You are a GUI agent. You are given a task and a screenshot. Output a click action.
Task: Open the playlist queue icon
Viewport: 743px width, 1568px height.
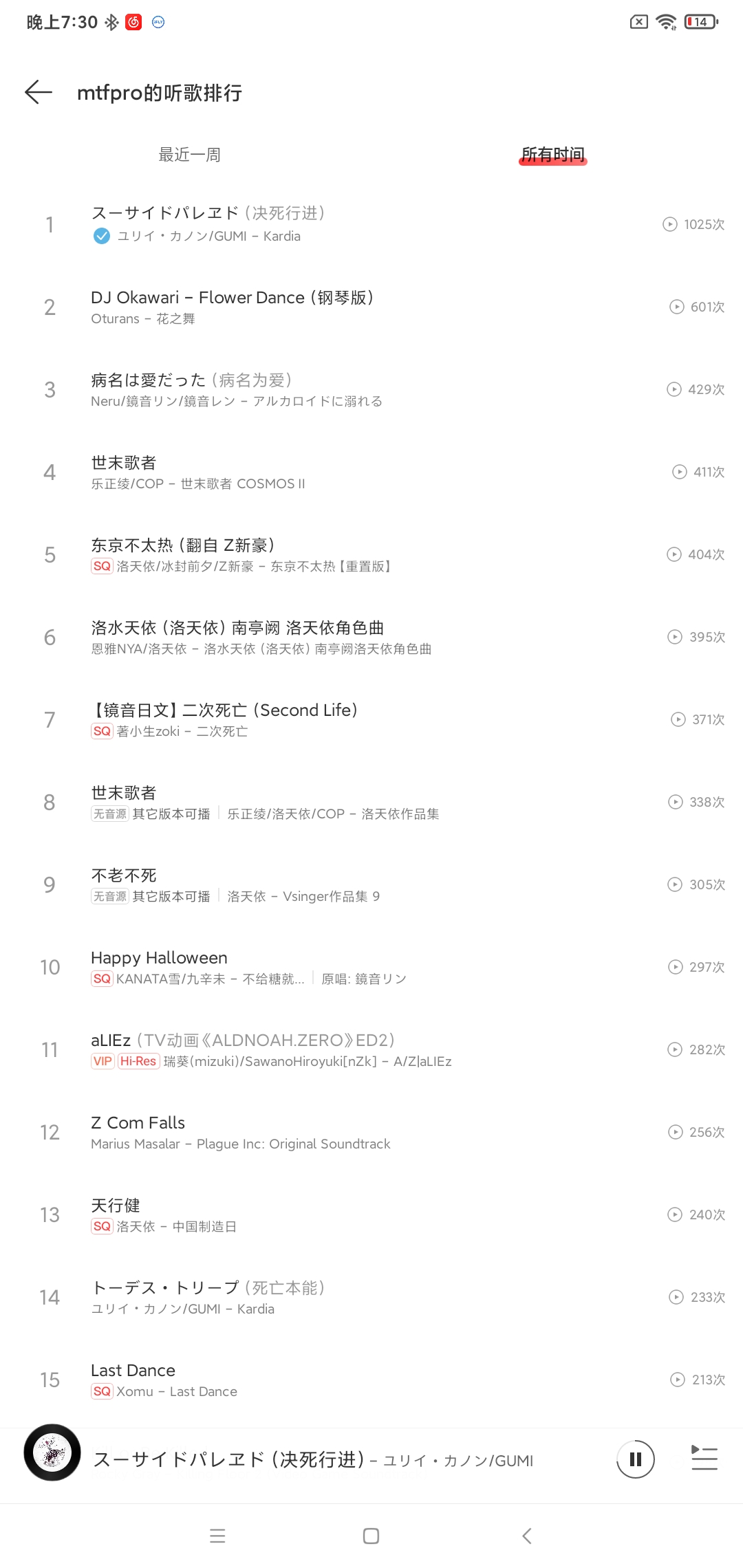(x=704, y=1458)
